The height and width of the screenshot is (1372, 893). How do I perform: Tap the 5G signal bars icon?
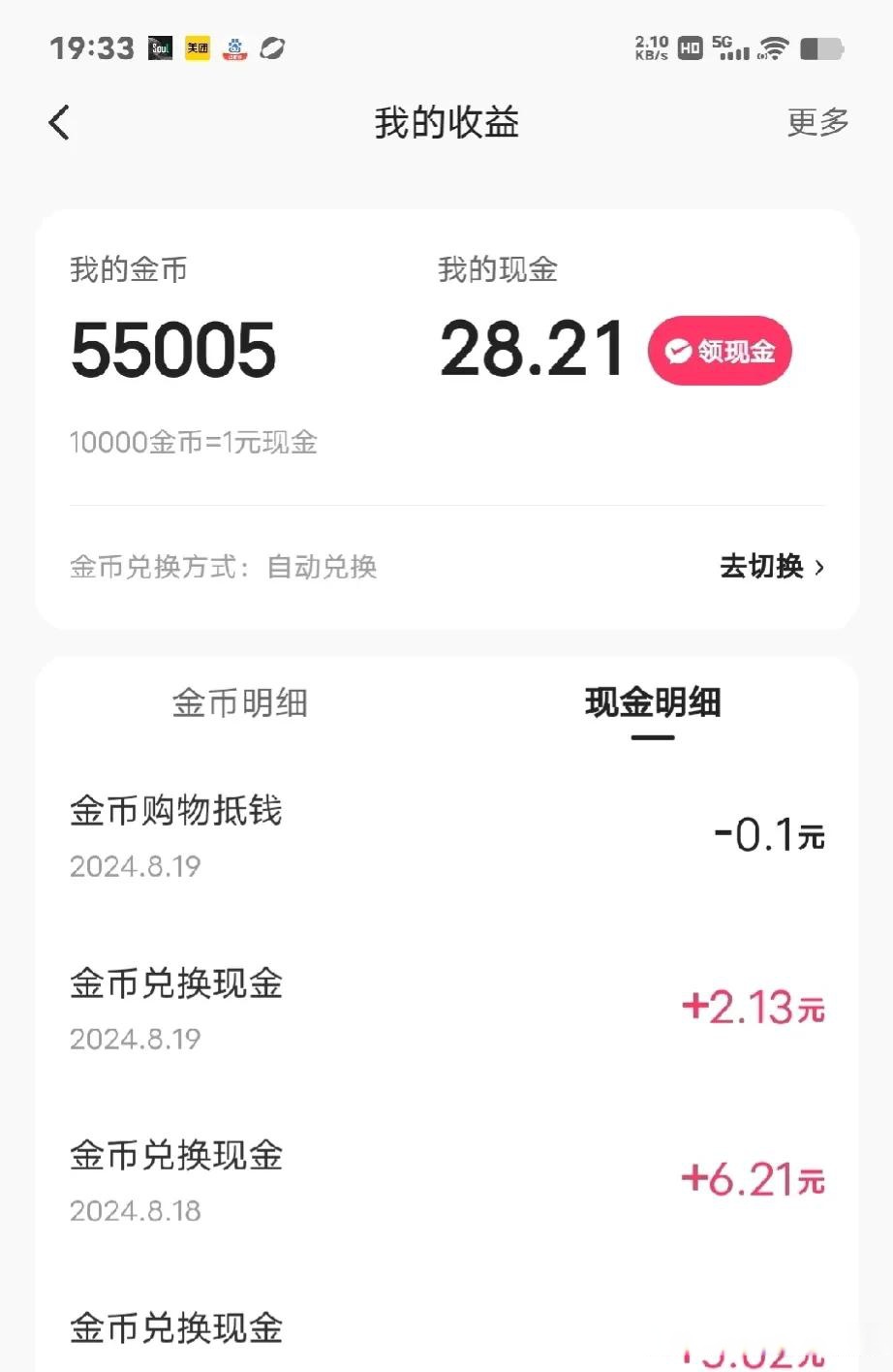pos(732,47)
